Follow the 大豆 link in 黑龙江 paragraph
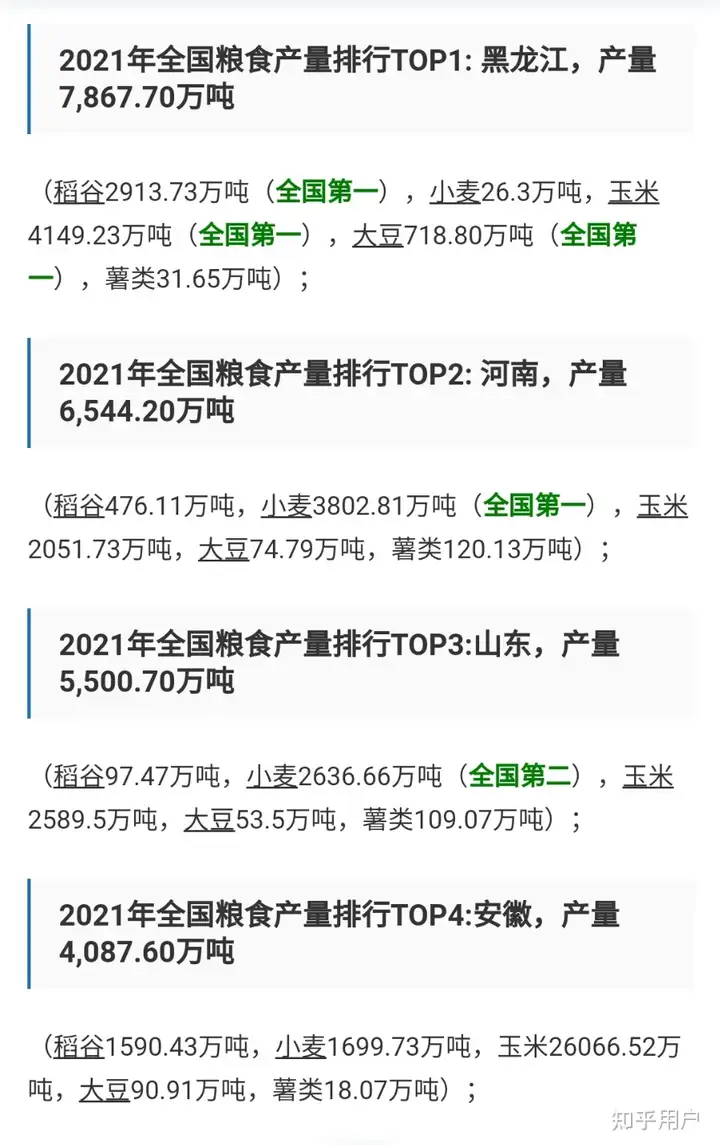The image size is (720, 1145). coord(378,235)
